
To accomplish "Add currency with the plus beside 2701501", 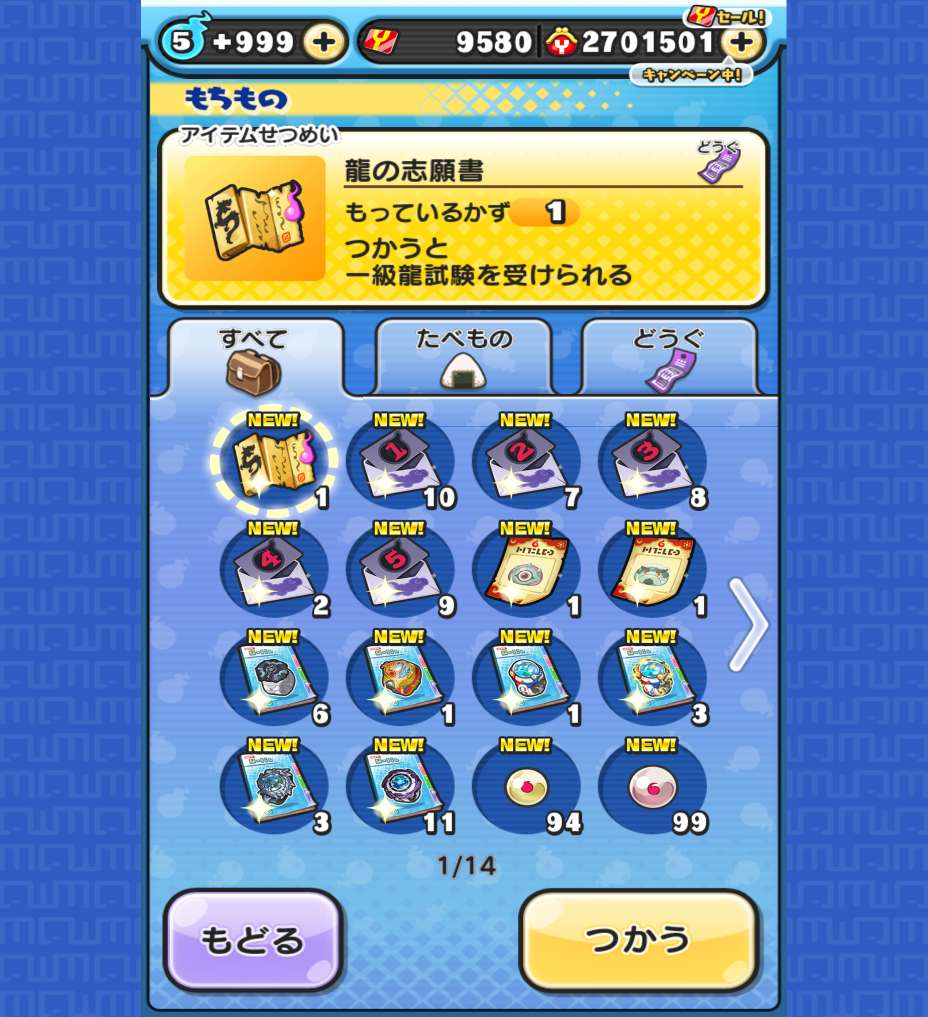I will pos(741,42).
